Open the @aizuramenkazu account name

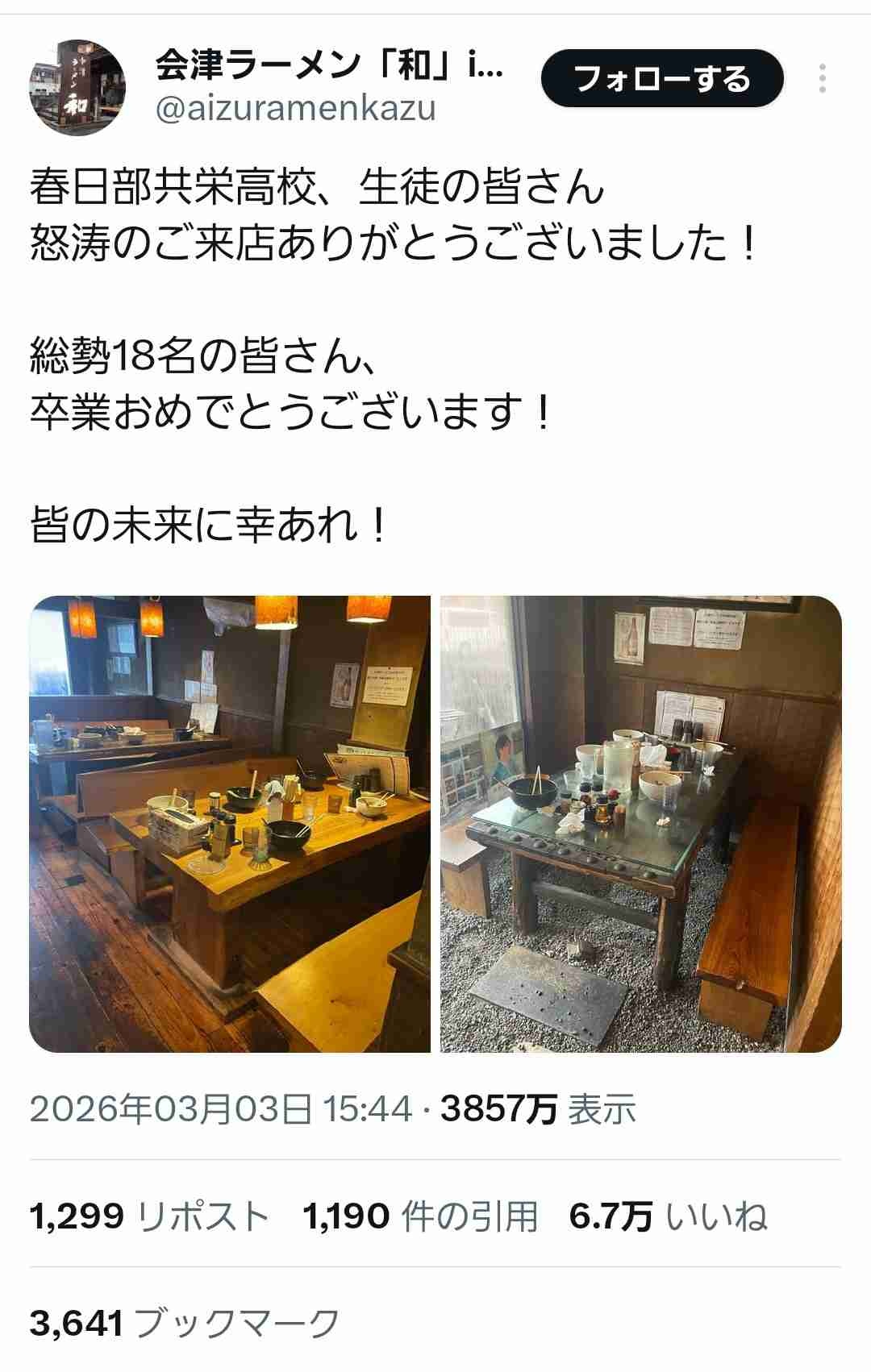295,109
